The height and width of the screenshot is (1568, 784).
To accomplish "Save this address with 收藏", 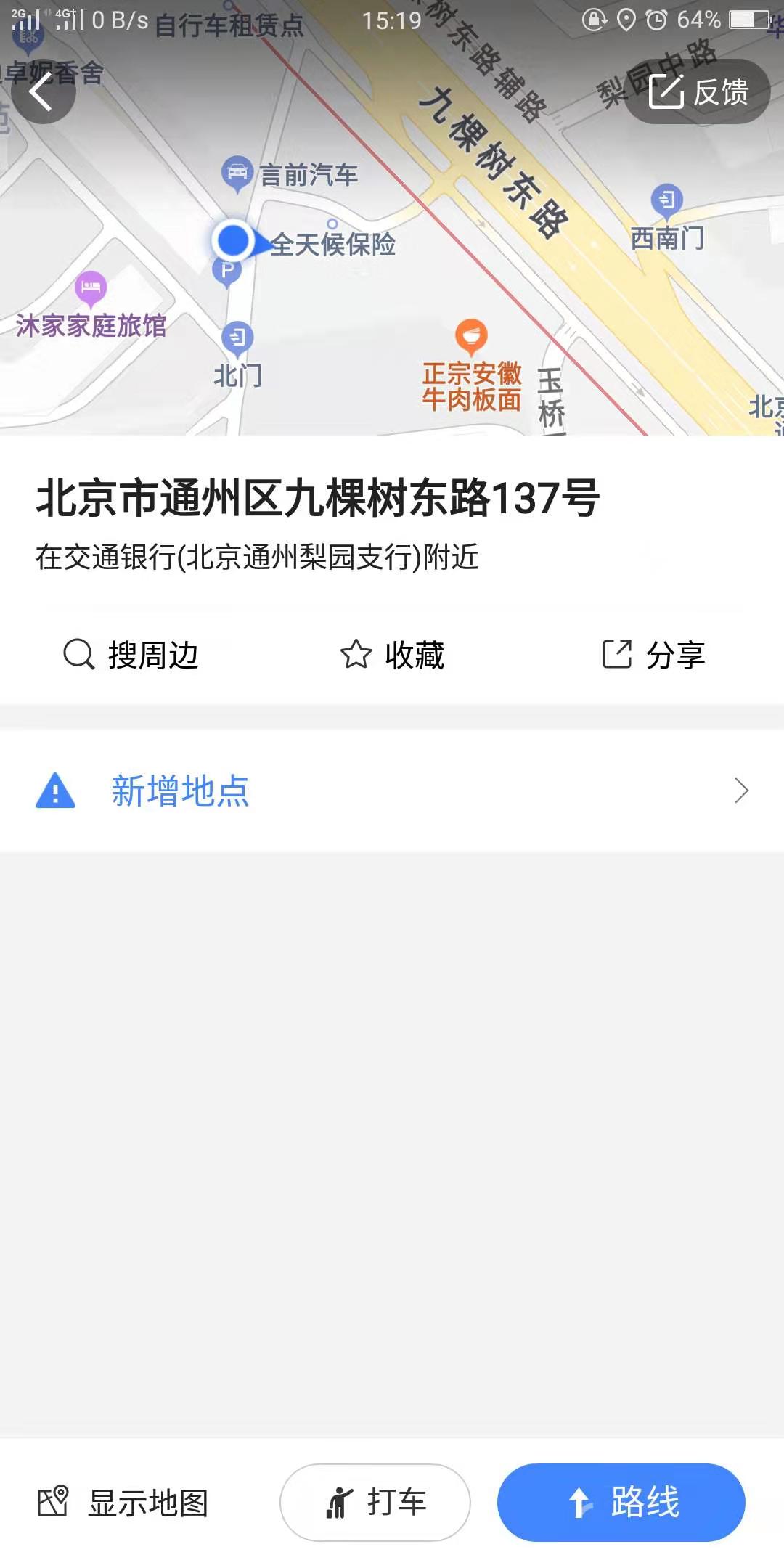I will coord(392,655).
